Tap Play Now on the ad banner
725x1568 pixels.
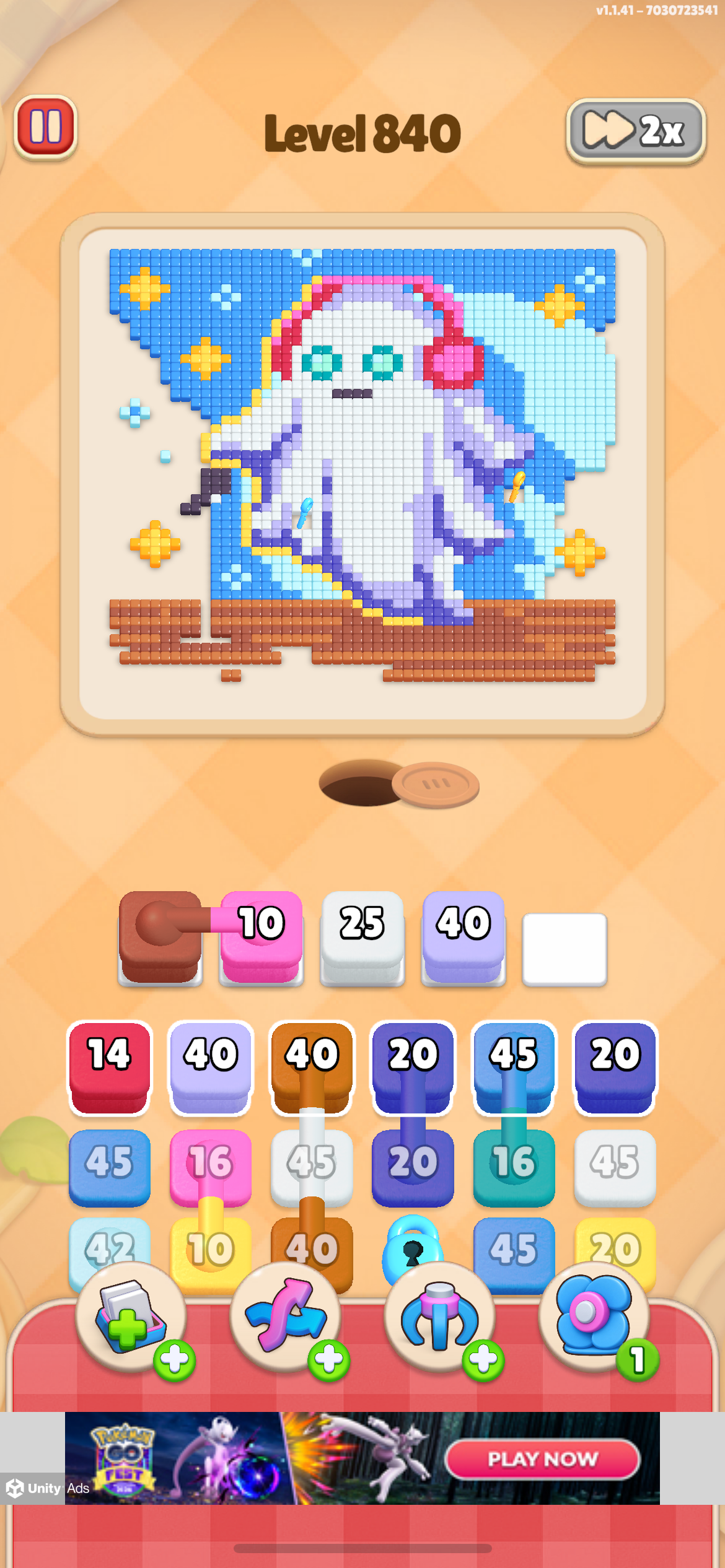[x=542, y=1458]
